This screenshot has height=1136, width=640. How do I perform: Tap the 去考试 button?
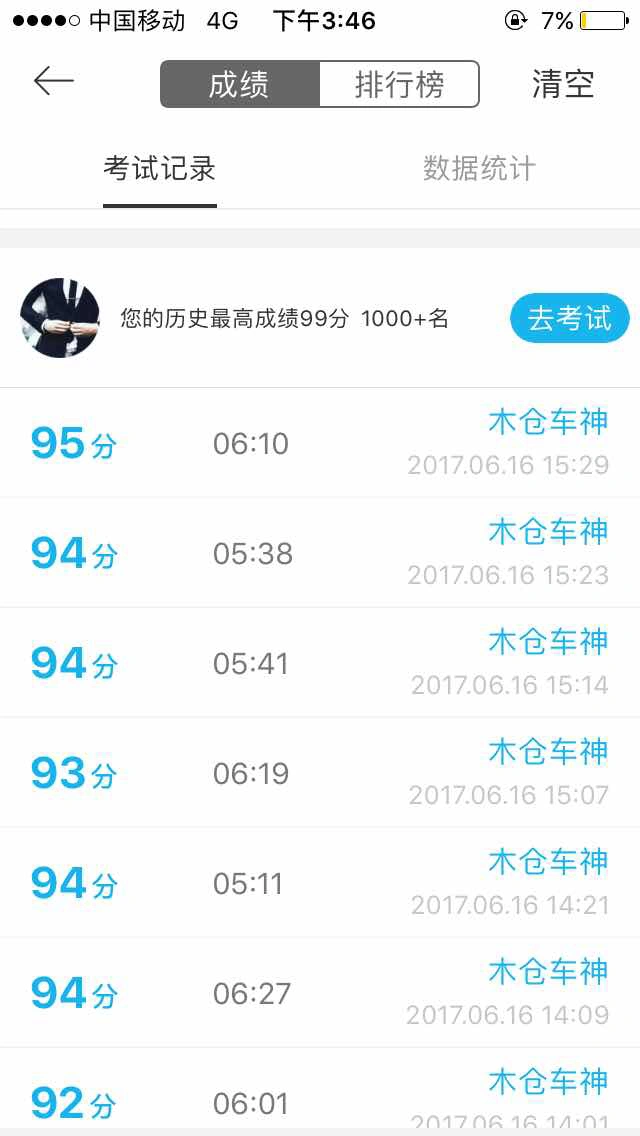[569, 319]
